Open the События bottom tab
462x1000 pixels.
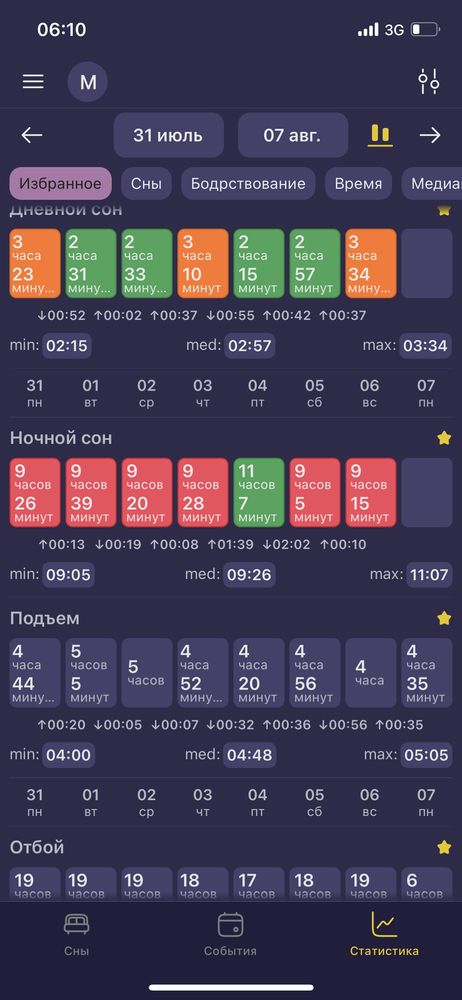click(x=230, y=934)
